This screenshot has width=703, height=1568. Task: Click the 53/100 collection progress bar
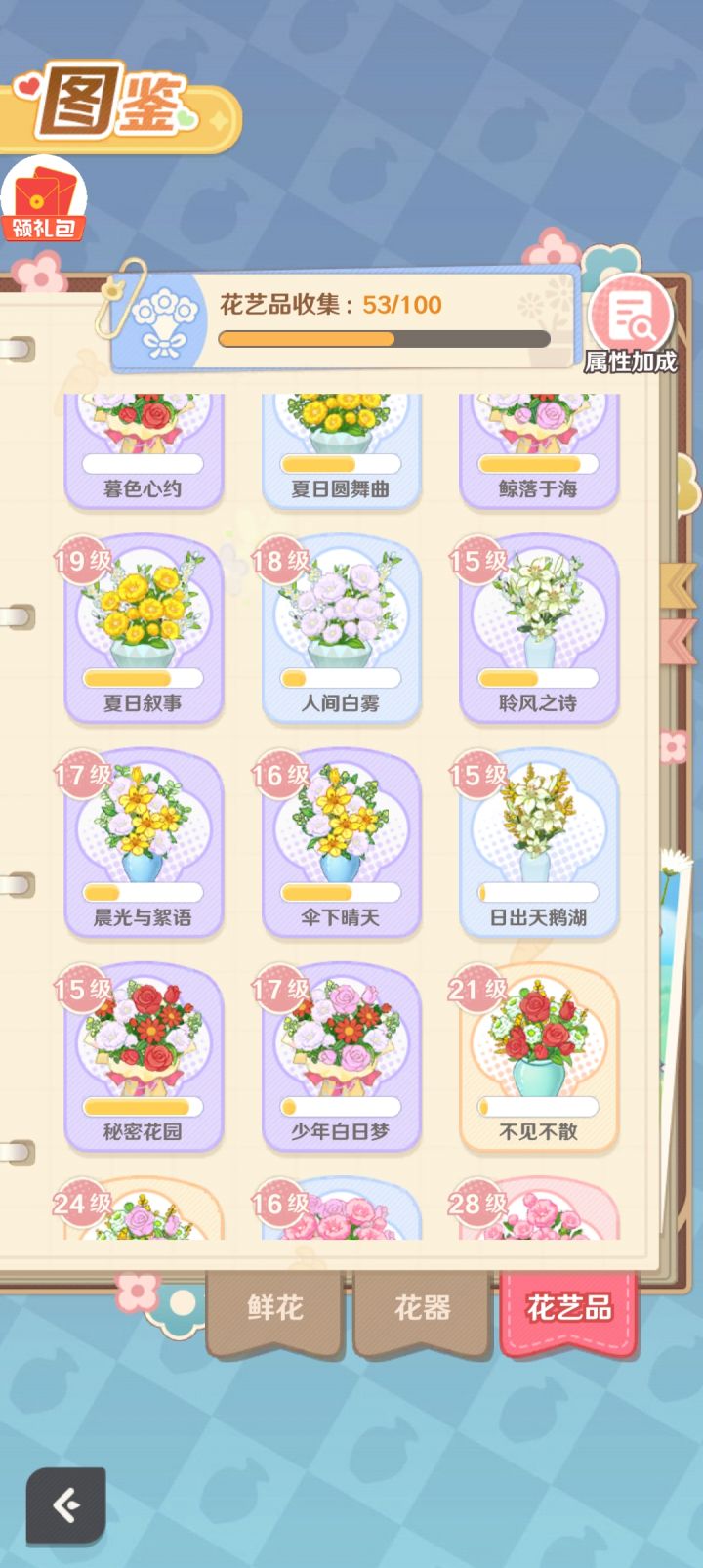[385, 336]
